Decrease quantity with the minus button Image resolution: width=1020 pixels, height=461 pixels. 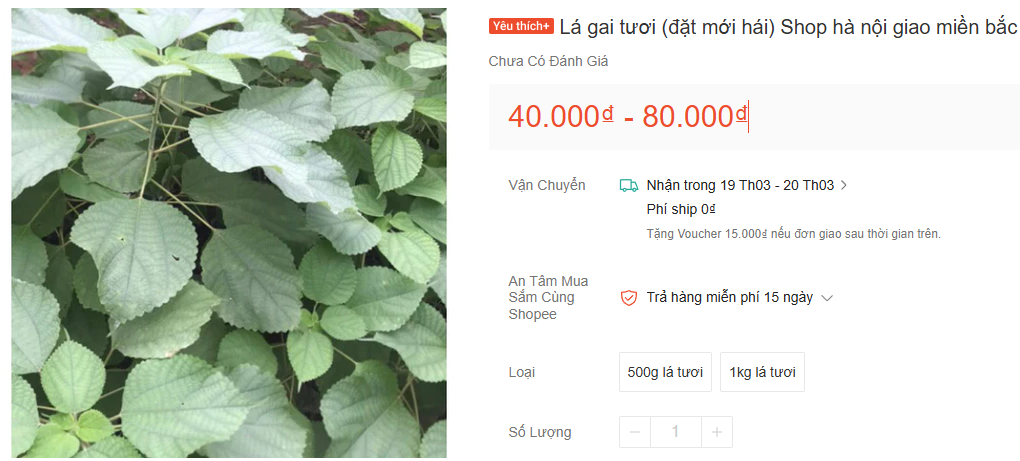635,432
